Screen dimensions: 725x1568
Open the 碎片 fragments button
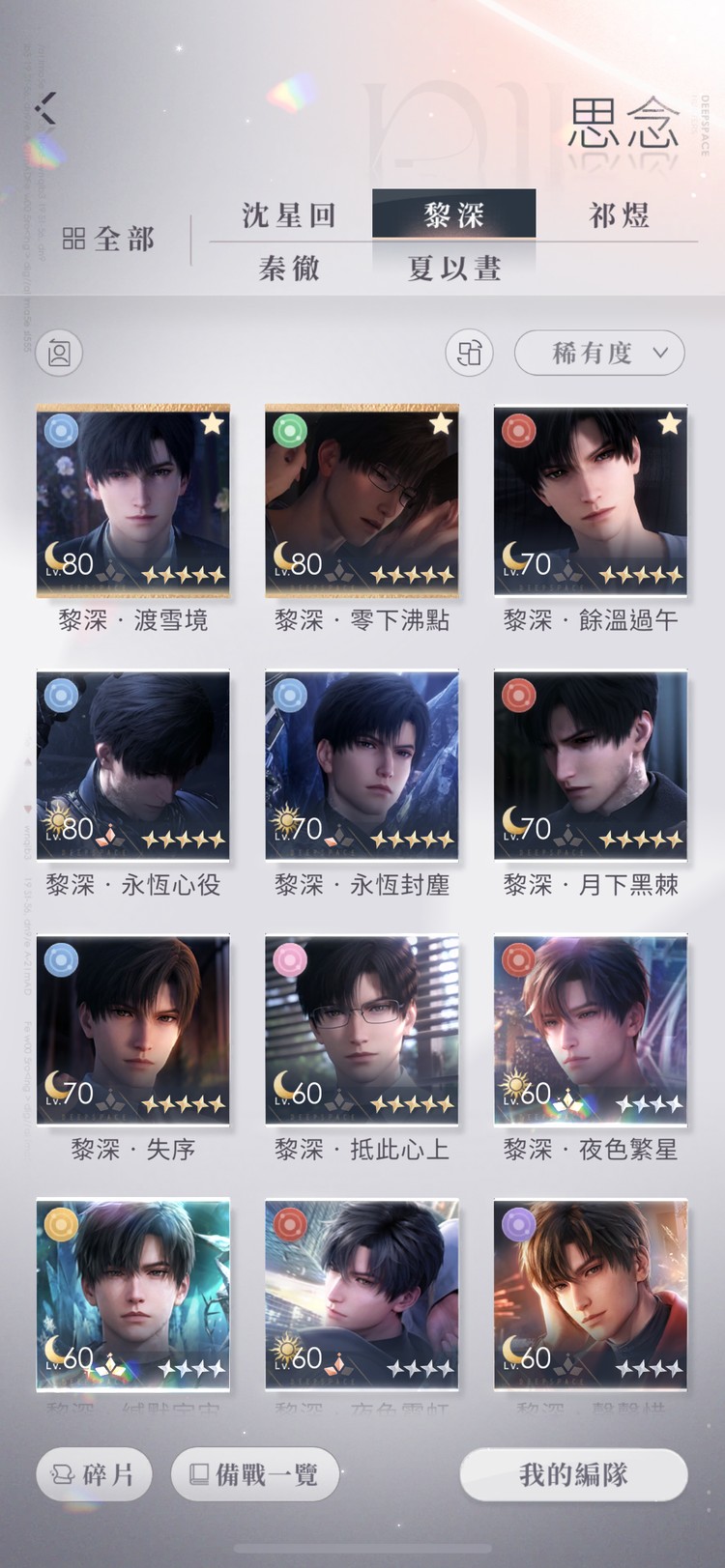tap(94, 1474)
